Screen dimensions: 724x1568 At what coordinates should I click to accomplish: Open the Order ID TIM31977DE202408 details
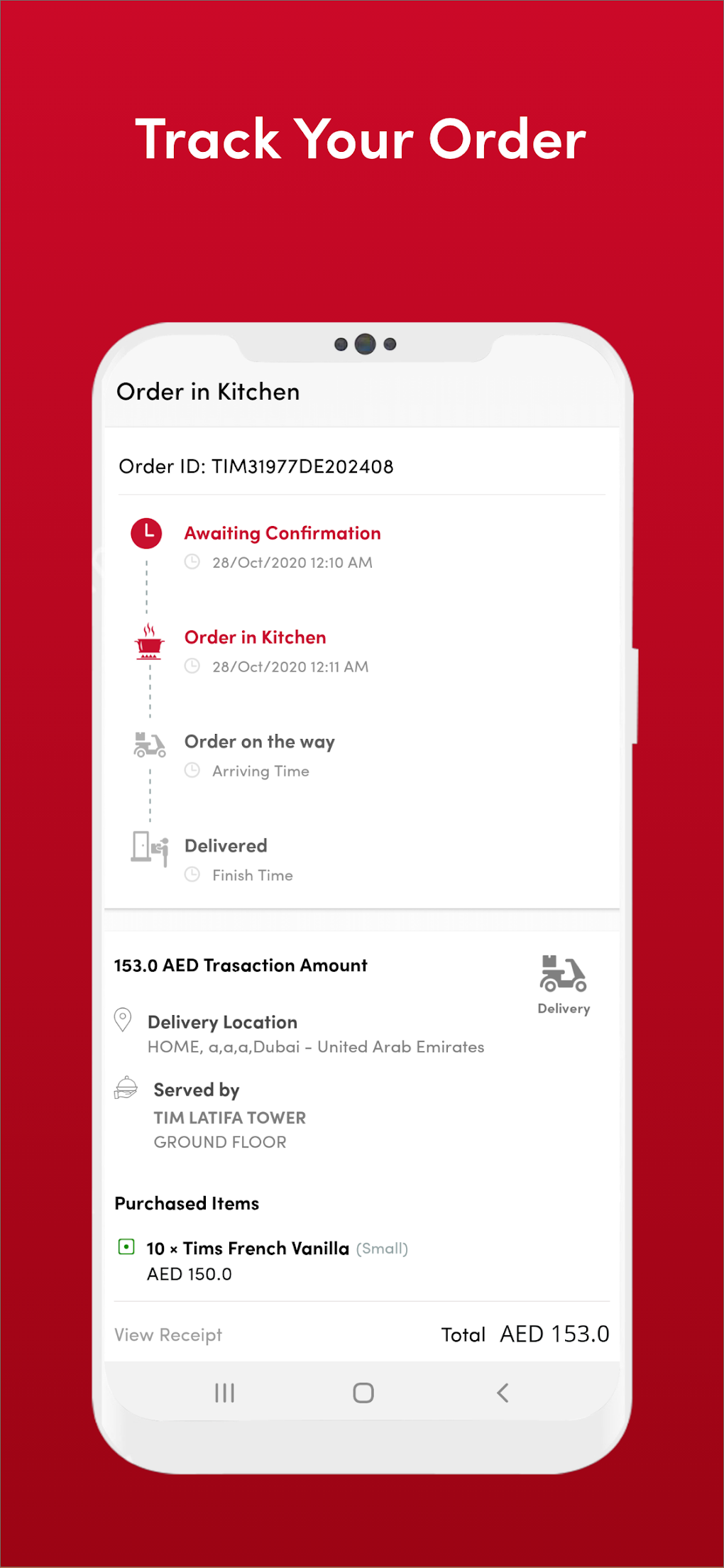click(256, 466)
